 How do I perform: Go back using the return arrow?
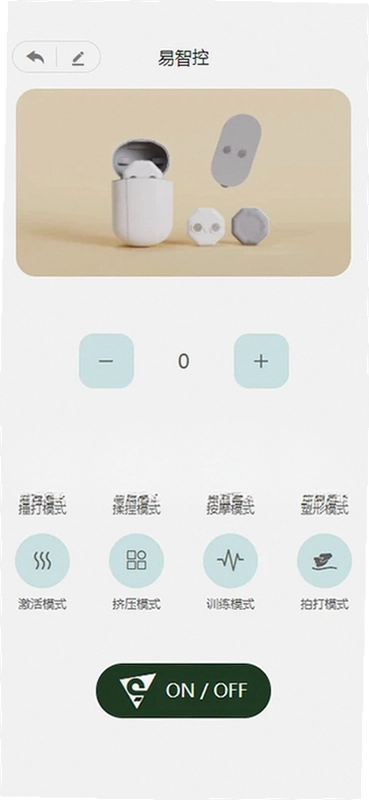click(x=35, y=58)
